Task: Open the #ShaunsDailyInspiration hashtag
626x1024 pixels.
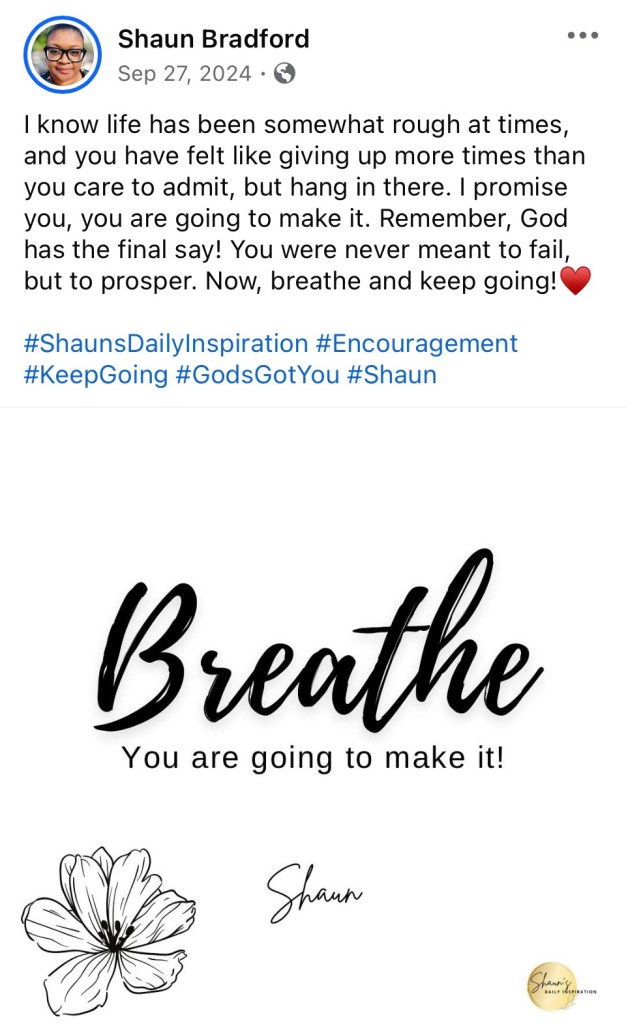Action: [165, 343]
